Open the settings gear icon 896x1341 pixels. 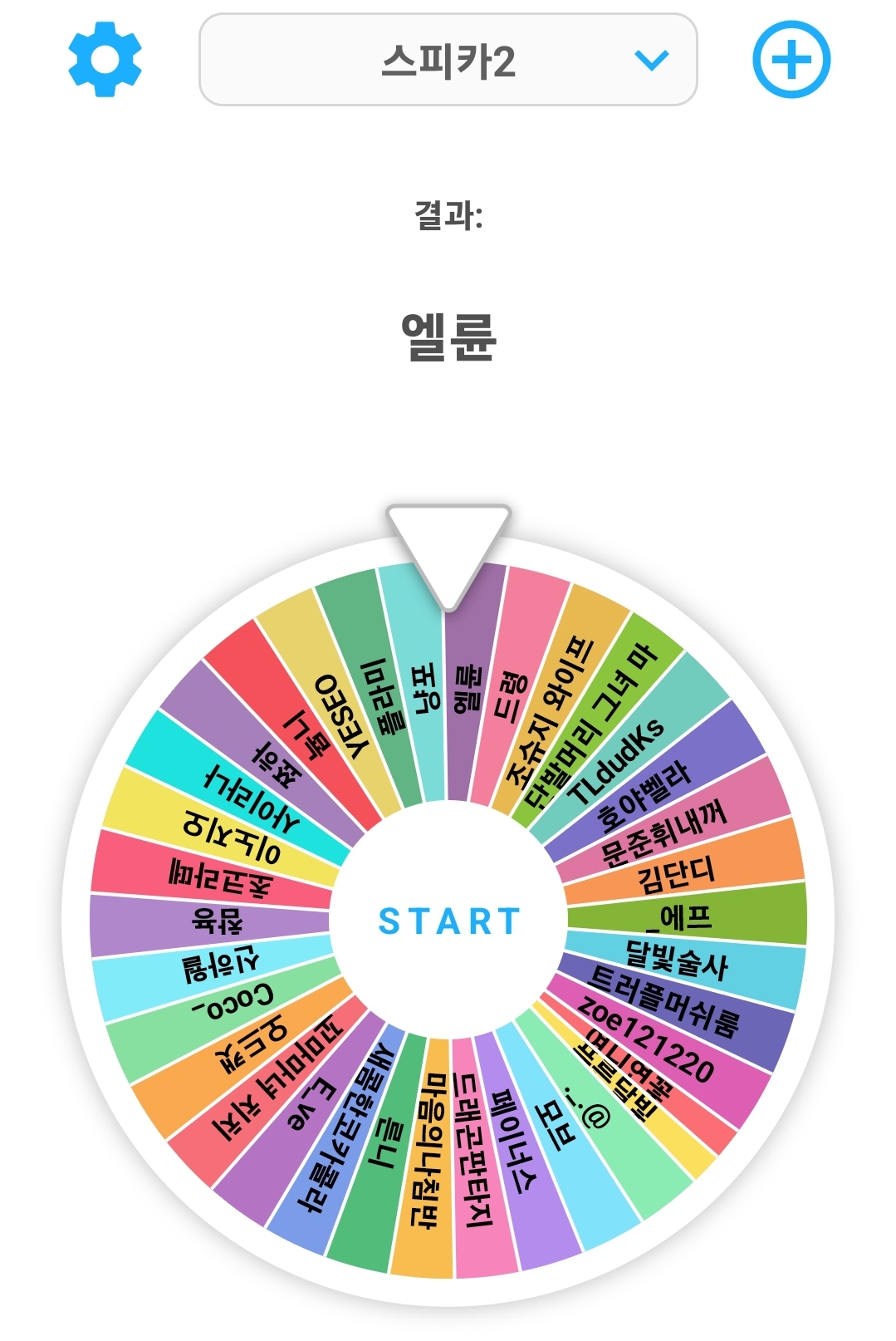click(105, 60)
